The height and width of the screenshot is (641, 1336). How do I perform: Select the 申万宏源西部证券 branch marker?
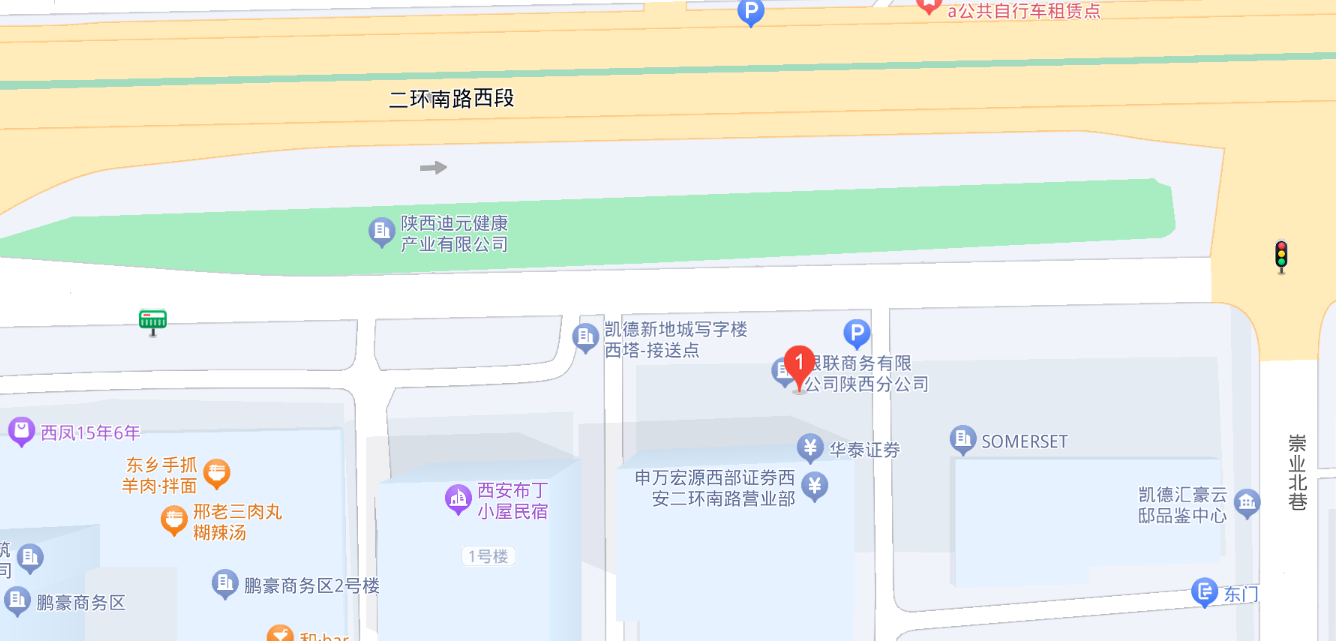coord(816,486)
